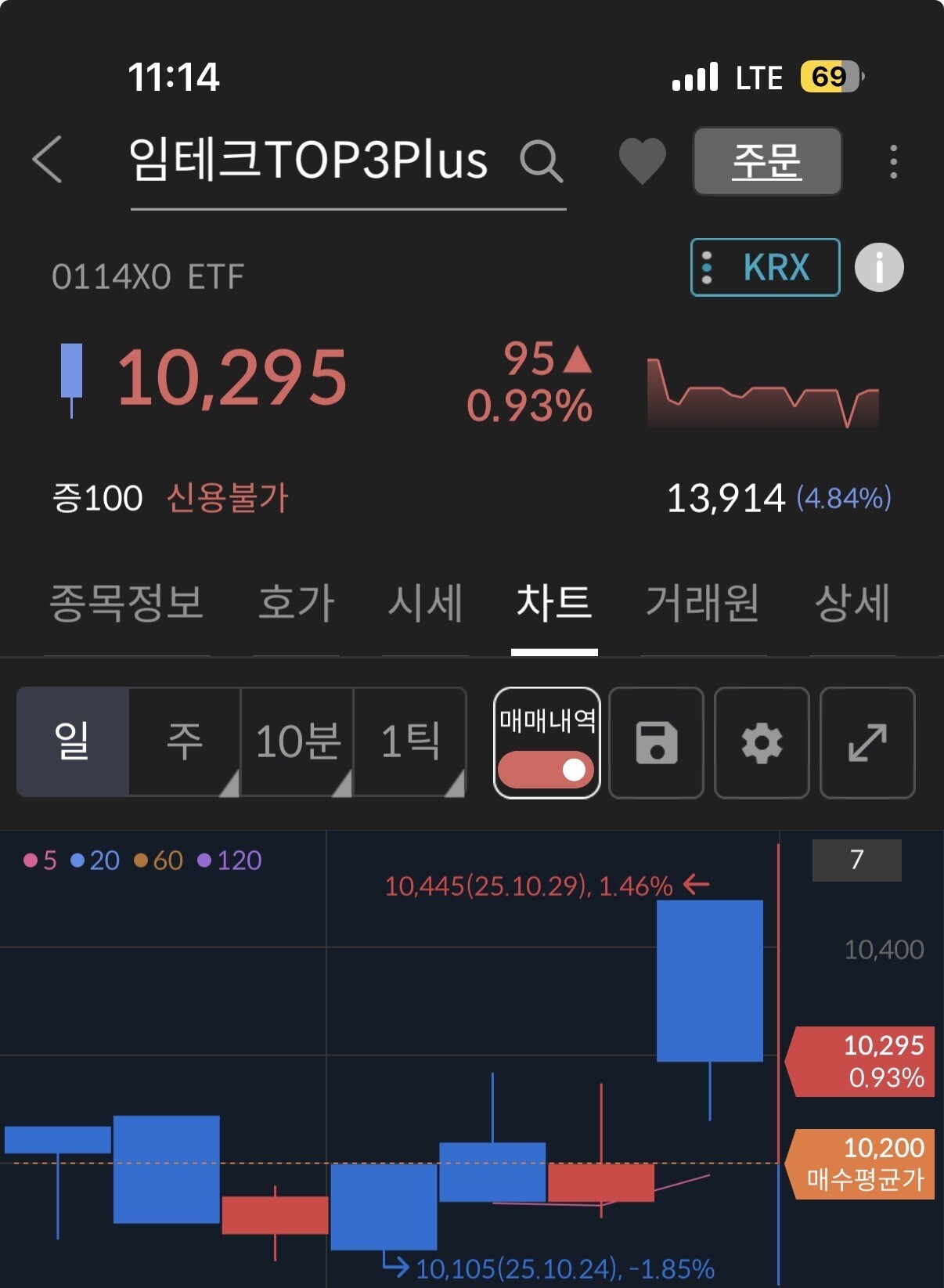The height and width of the screenshot is (1288, 944).
Task: Switch to the 거래원 tab
Action: [702, 603]
